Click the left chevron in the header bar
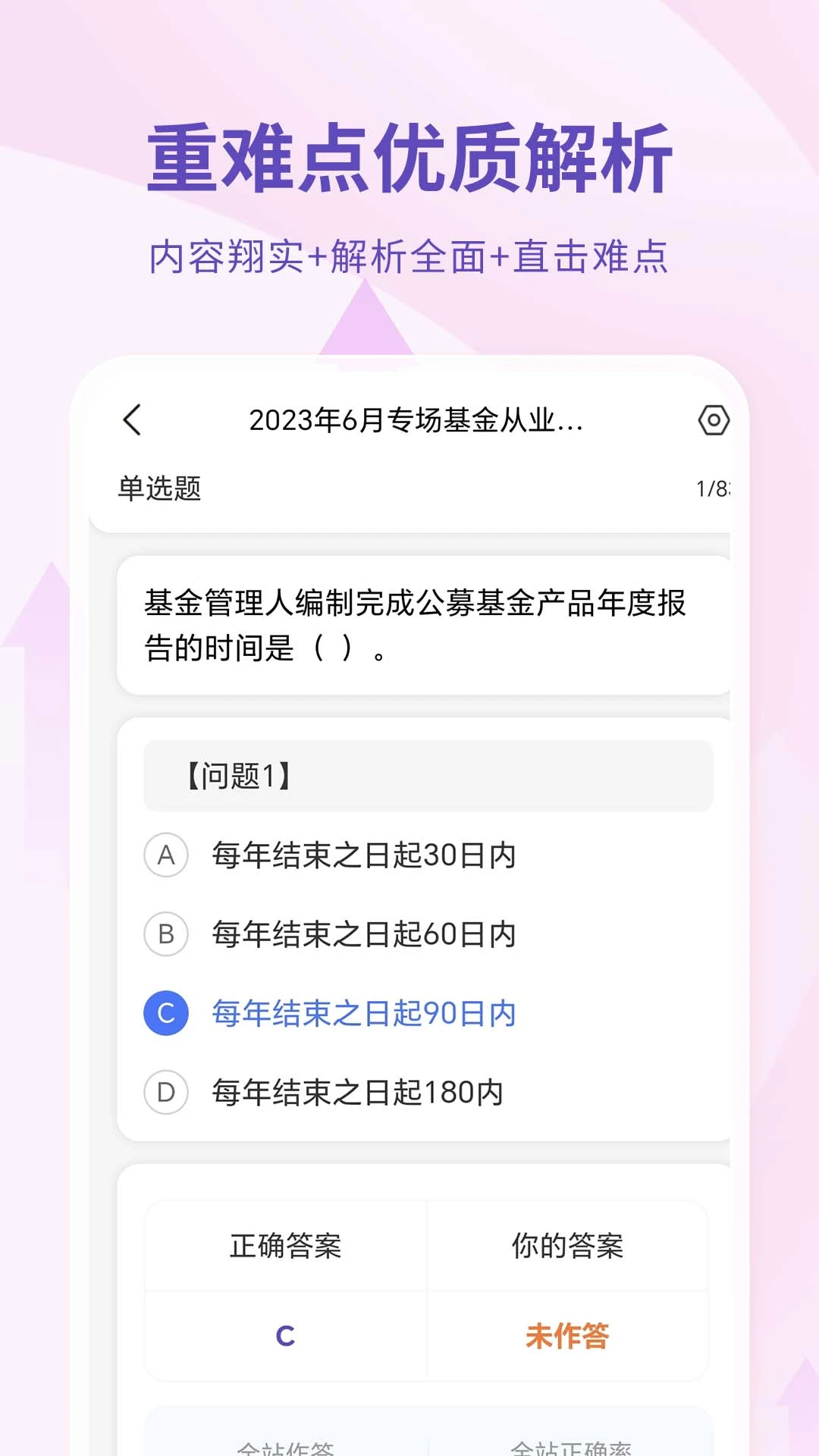Image resolution: width=819 pixels, height=1456 pixels. [133, 422]
